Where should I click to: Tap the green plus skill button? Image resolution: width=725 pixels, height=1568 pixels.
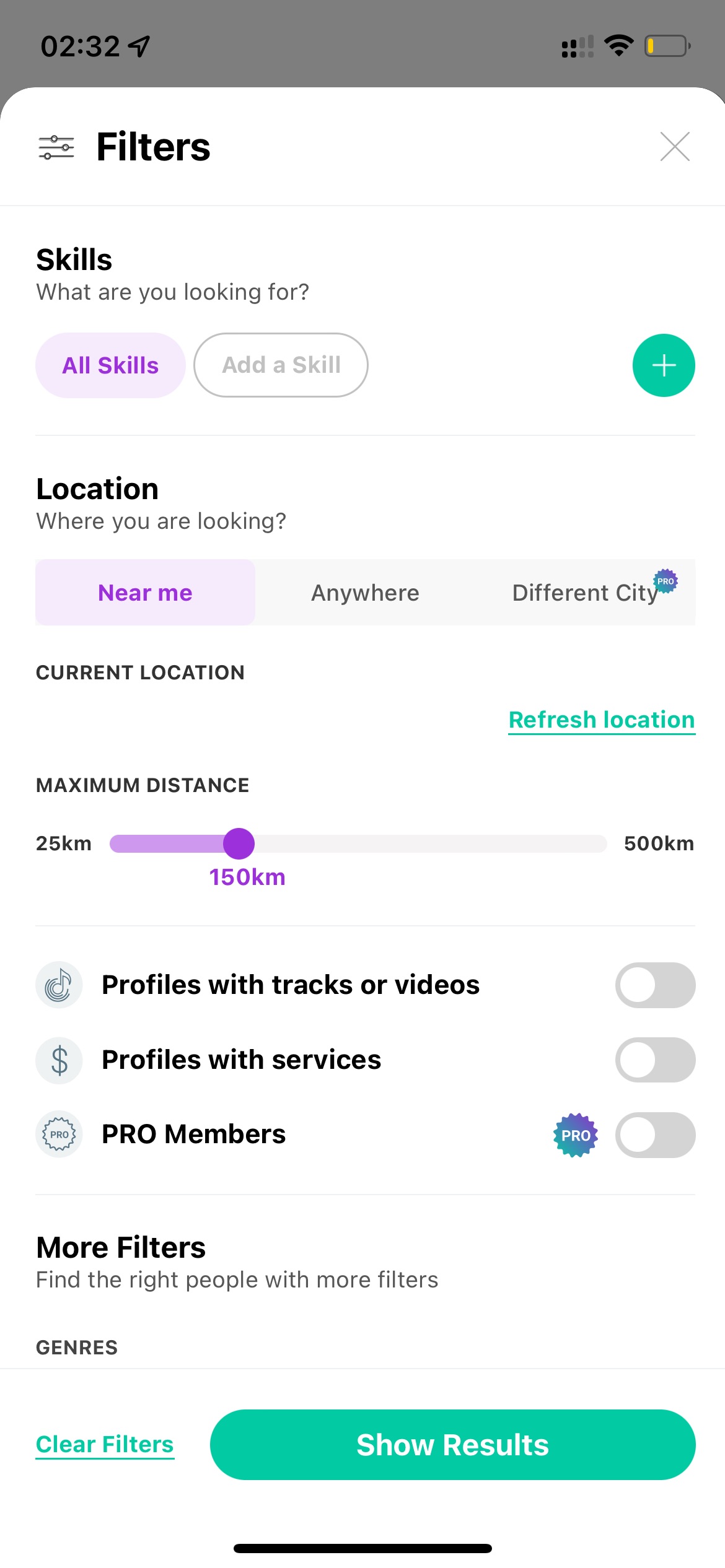[x=664, y=365]
